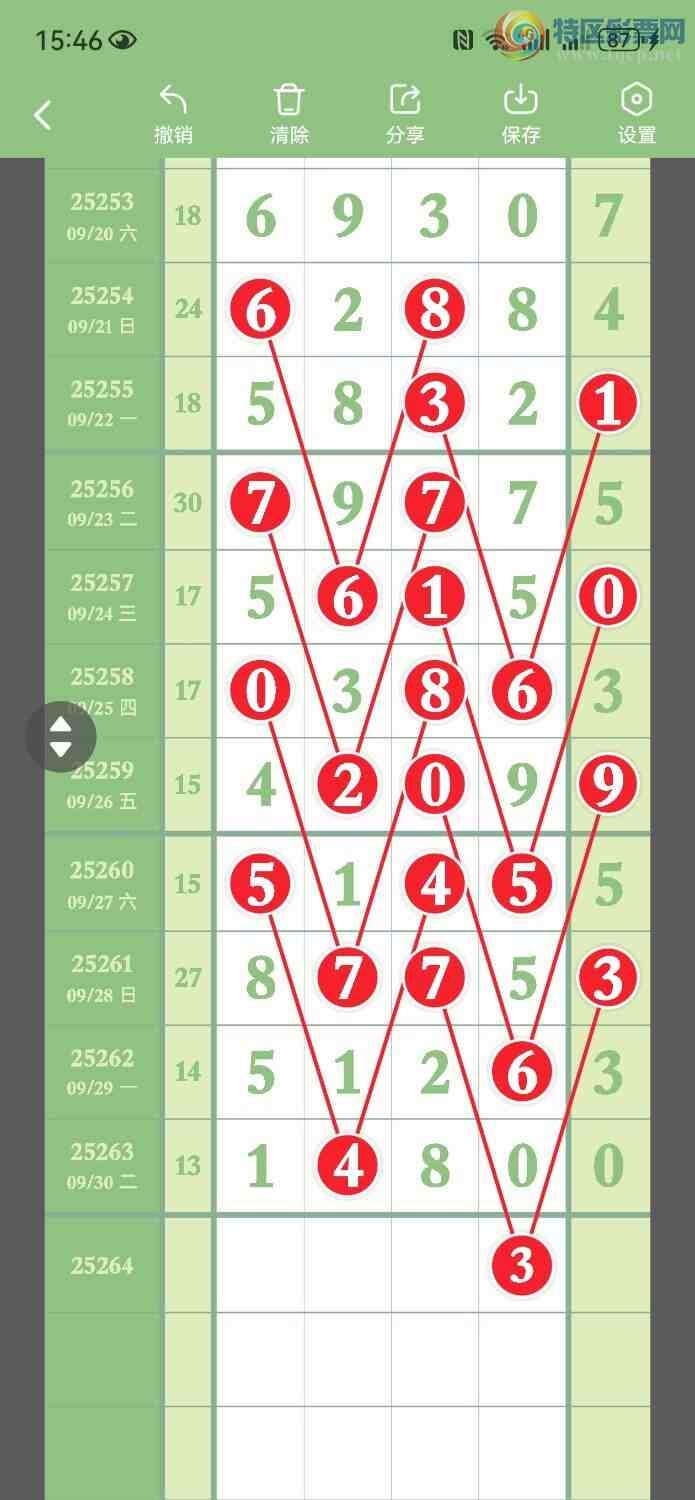The width and height of the screenshot is (695, 1500).
Task: Go back using the top-left arrow
Action: point(42,115)
